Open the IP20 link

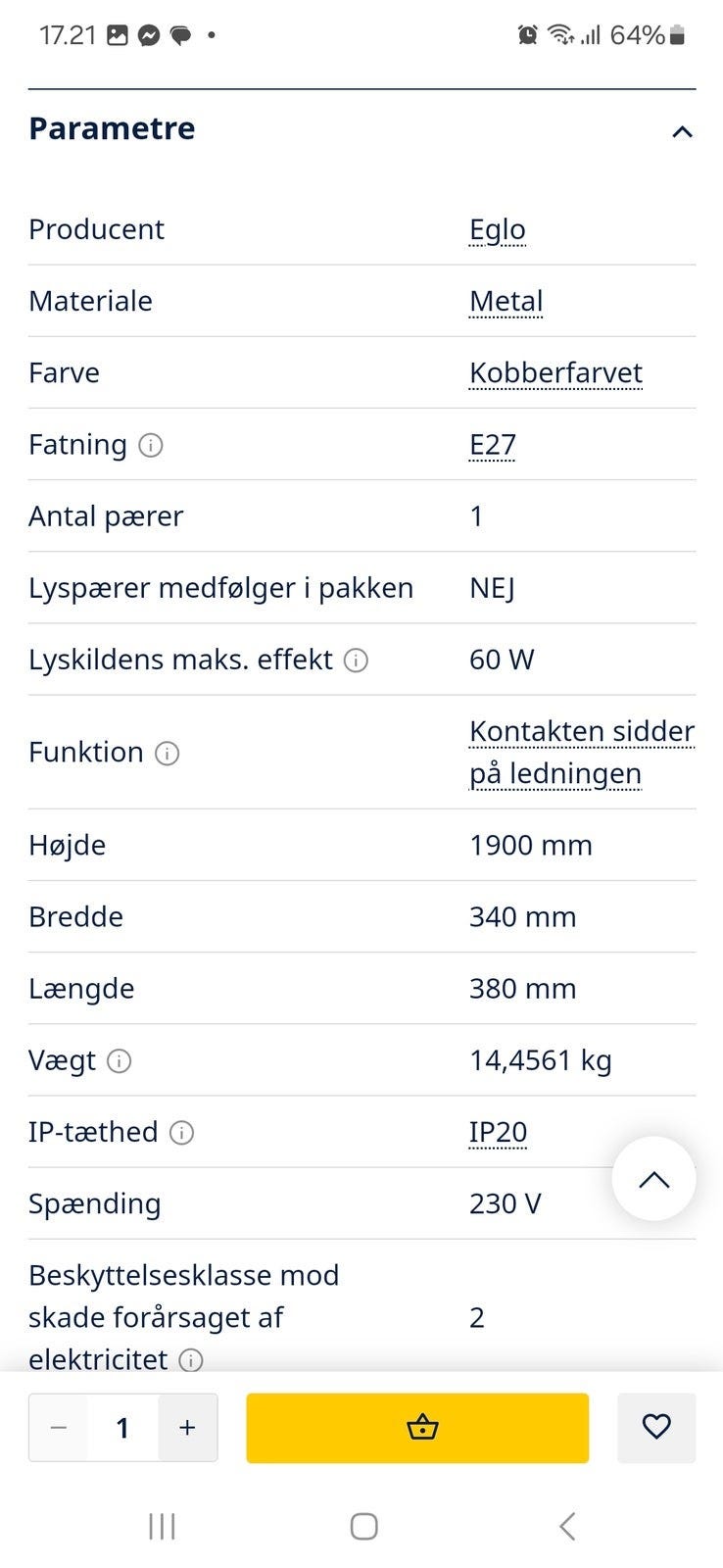(498, 1132)
